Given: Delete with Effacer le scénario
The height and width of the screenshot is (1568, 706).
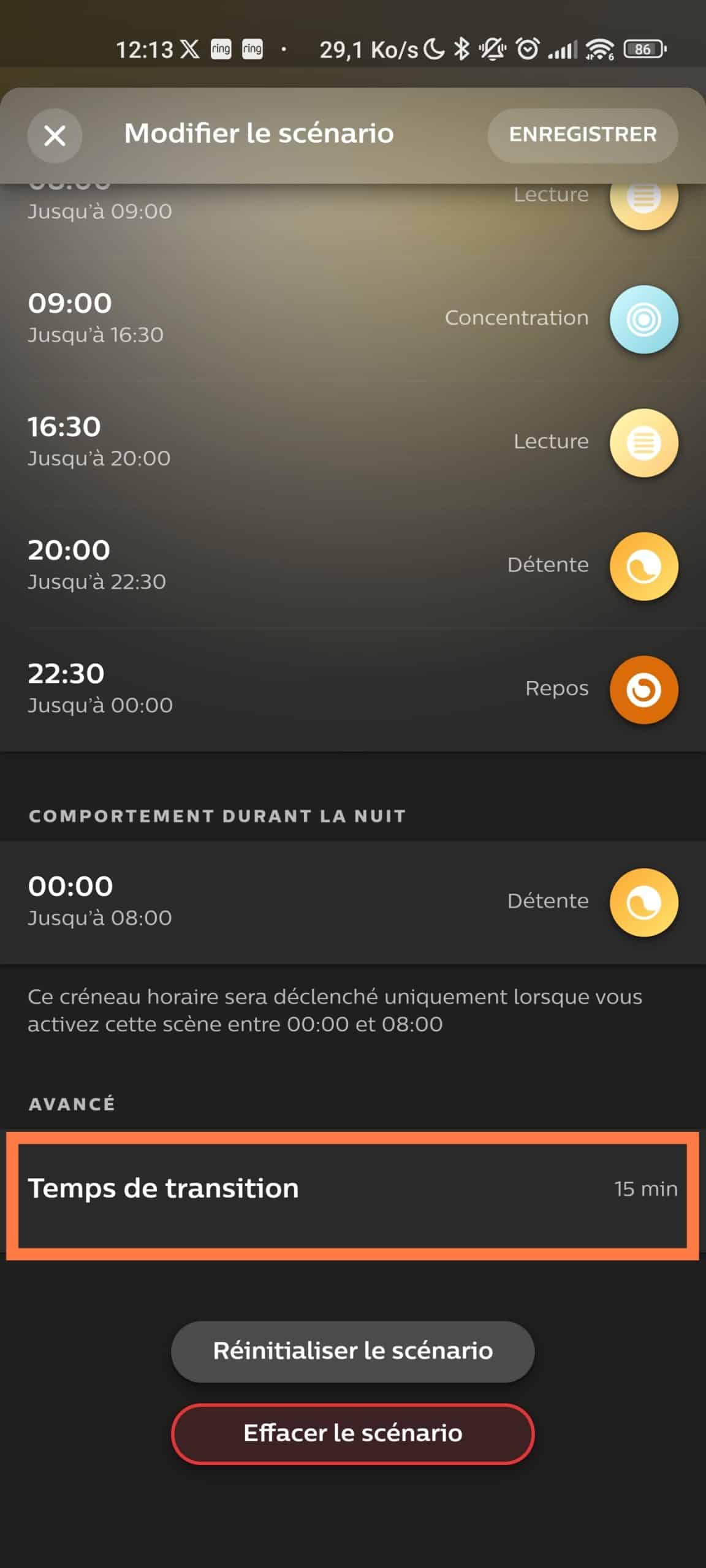Looking at the screenshot, I should tap(353, 1433).
